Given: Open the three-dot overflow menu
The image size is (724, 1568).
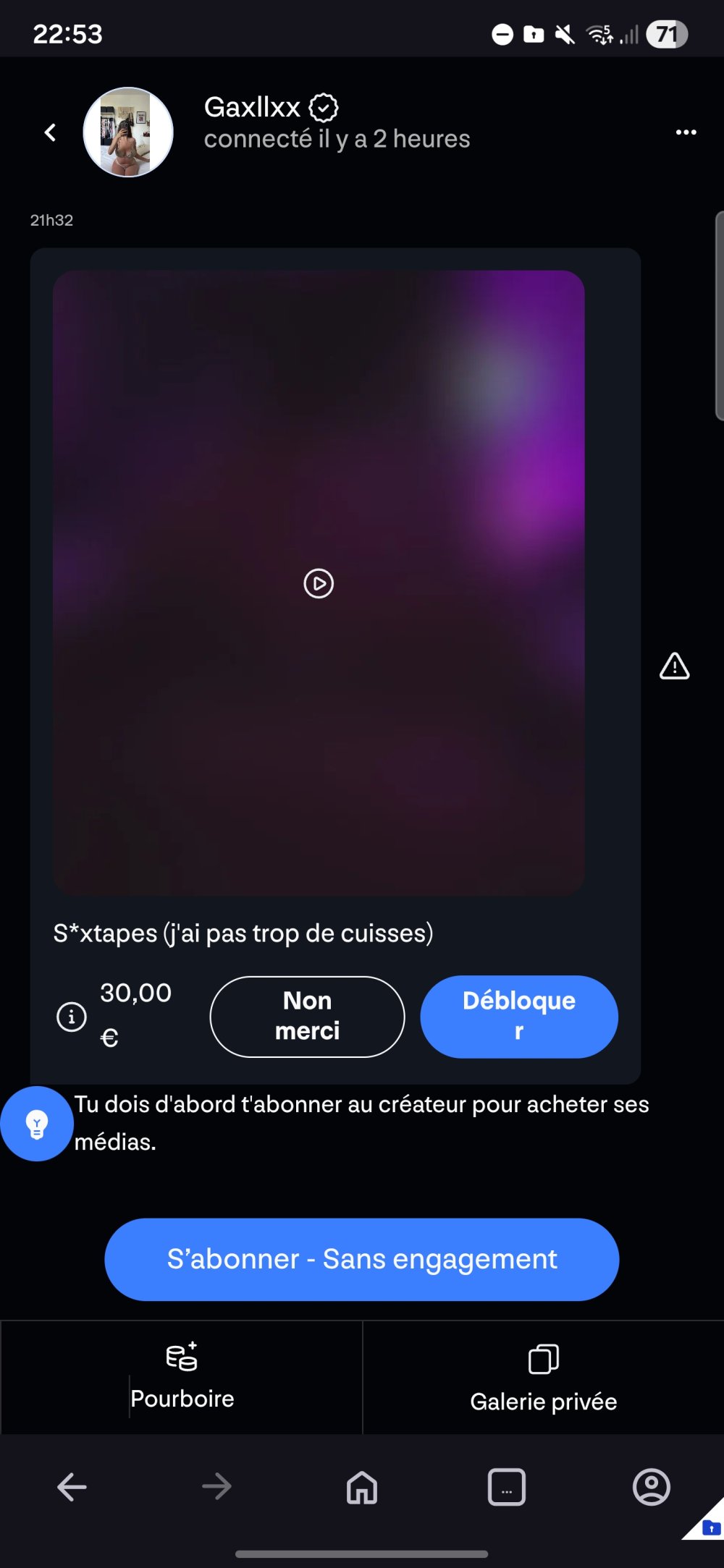Looking at the screenshot, I should tap(686, 132).
